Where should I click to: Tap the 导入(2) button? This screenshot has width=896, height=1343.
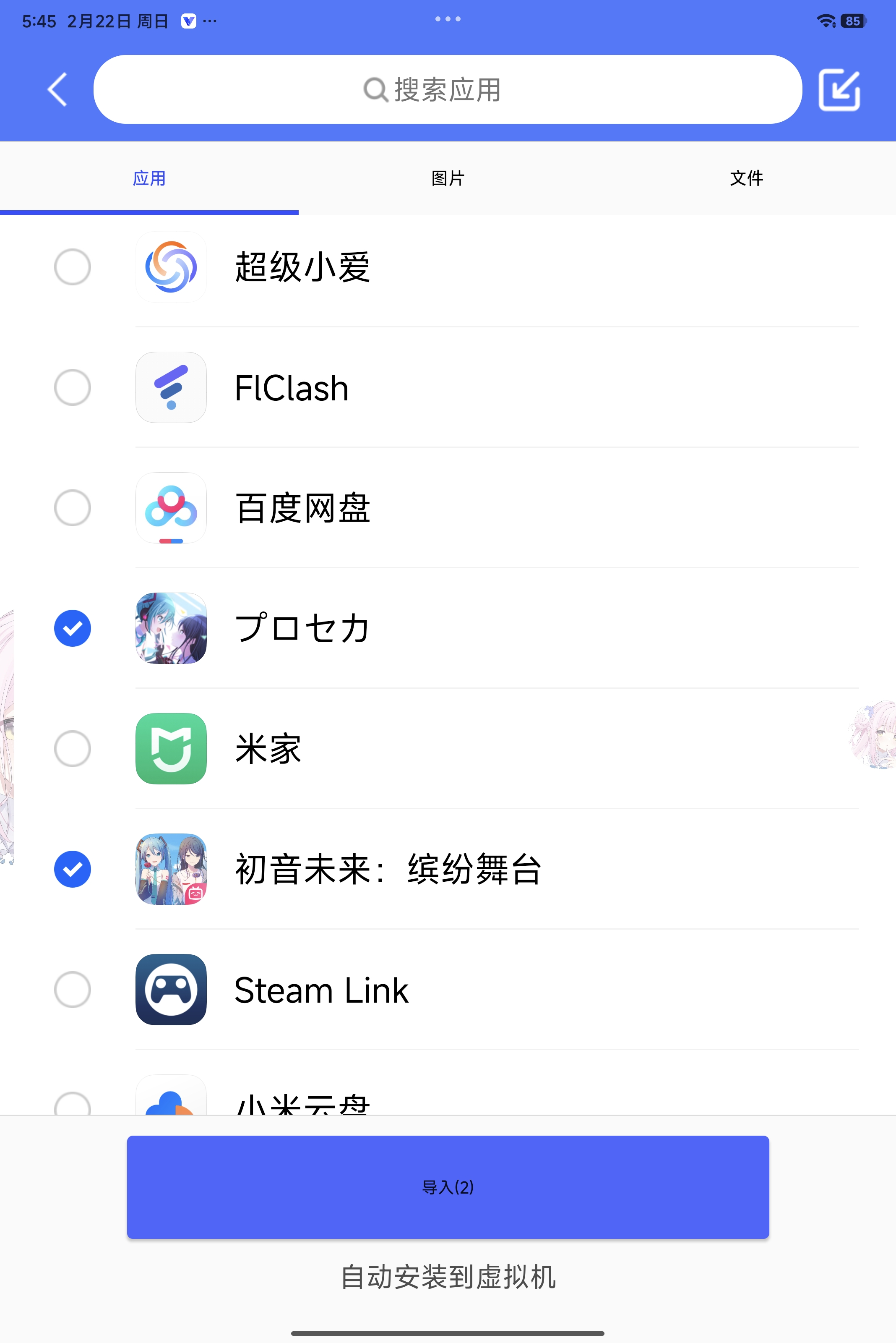coord(448,1187)
